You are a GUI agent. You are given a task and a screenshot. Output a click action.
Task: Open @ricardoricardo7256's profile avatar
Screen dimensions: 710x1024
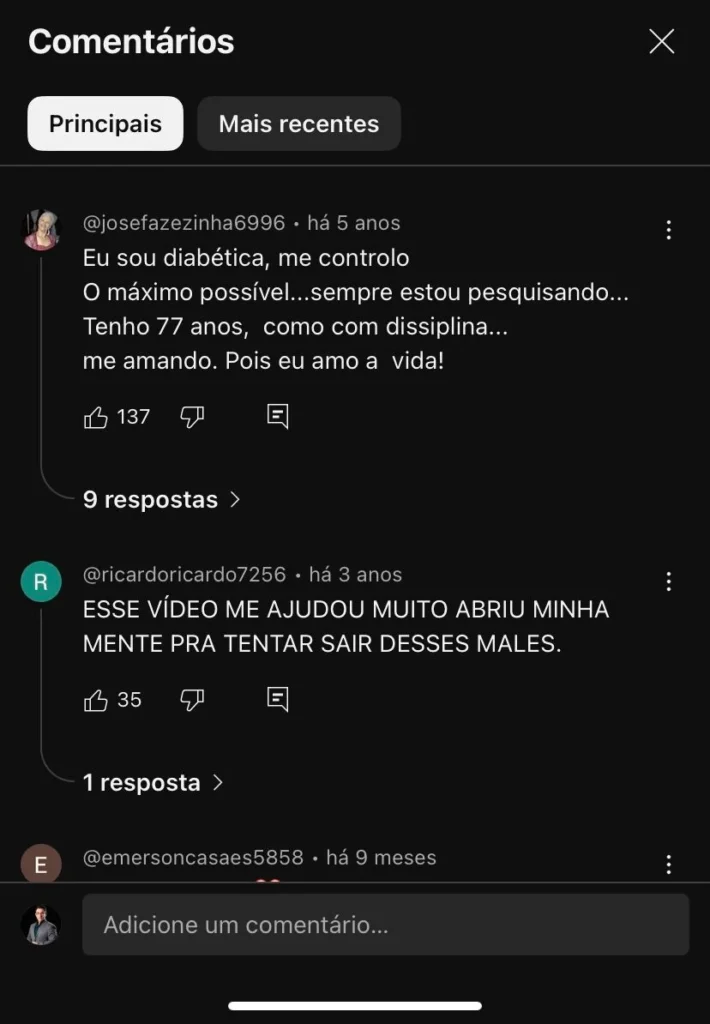pyautogui.click(x=41, y=582)
